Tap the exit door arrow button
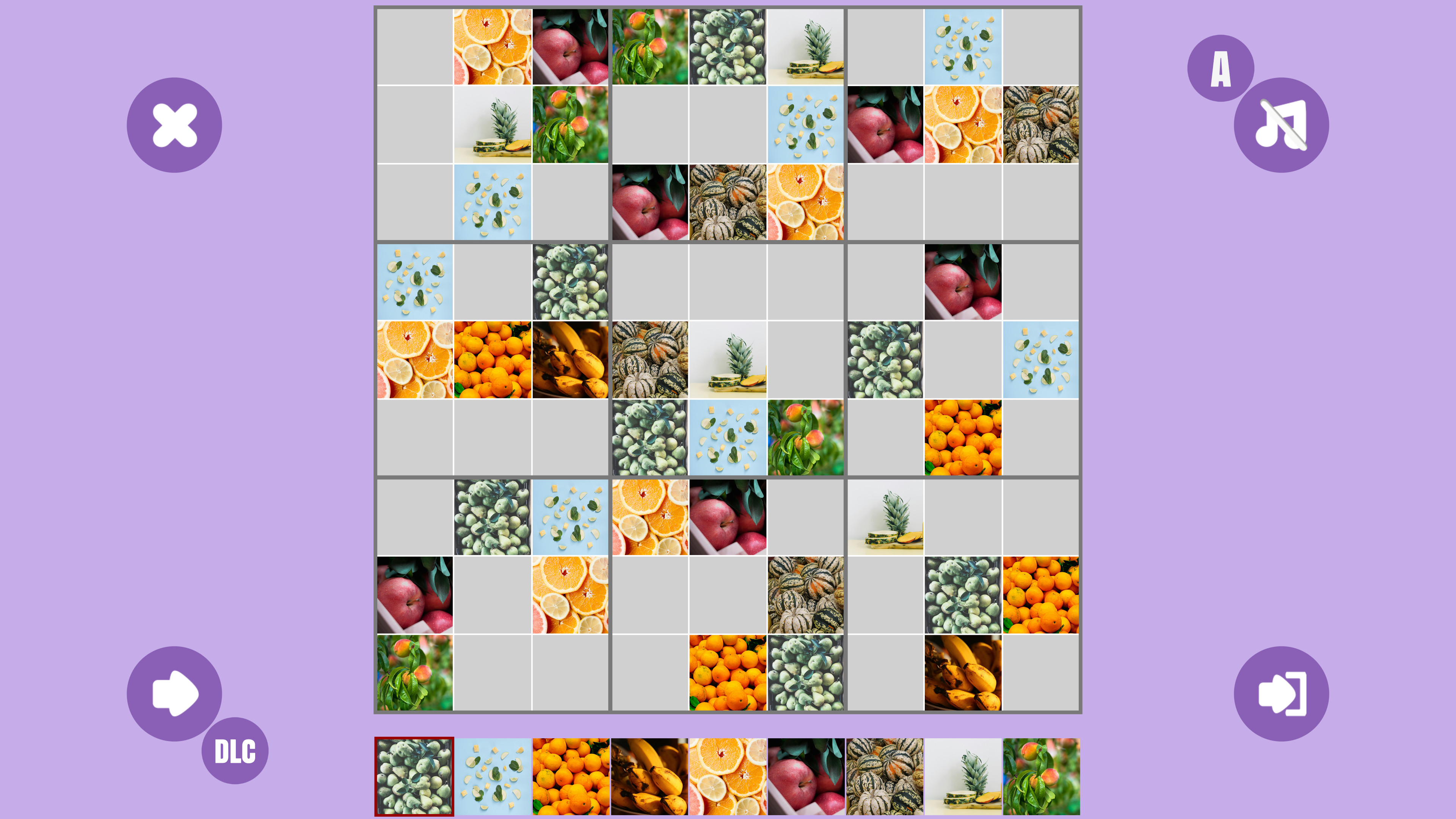The height and width of the screenshot is (819, 1456). [x=1281, y=693]
